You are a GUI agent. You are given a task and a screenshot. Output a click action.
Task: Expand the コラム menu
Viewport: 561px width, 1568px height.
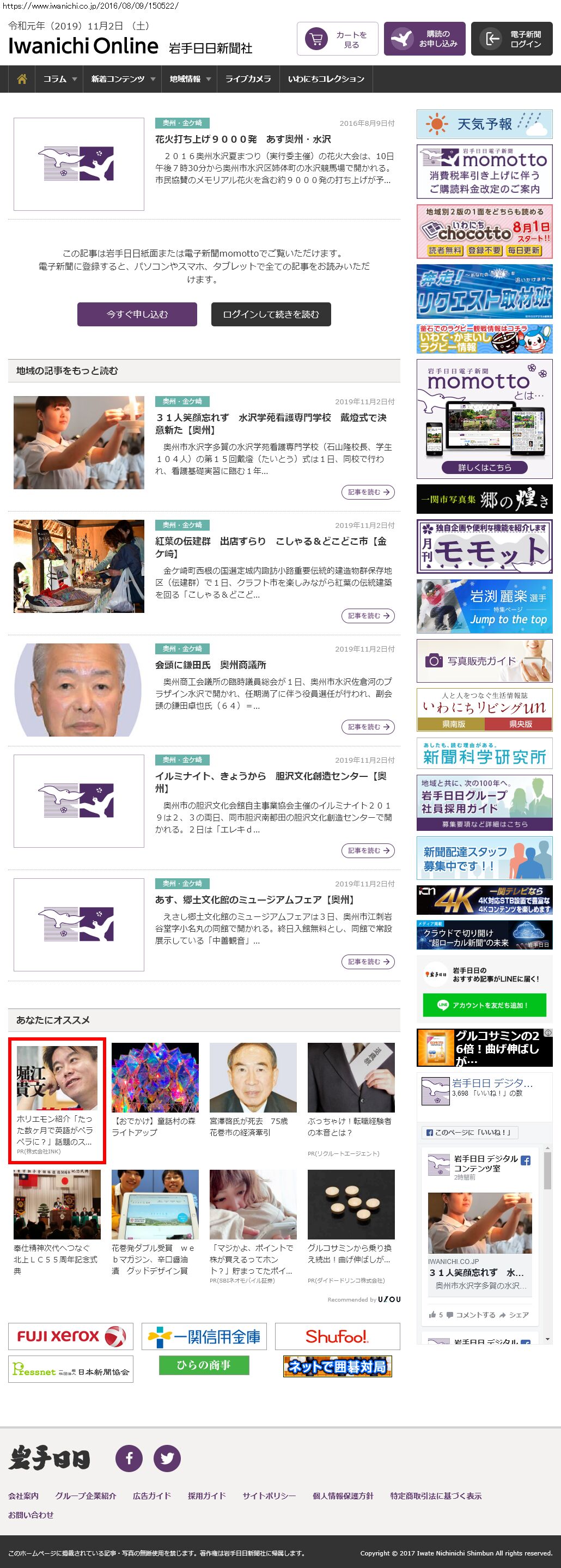point(59,79)
